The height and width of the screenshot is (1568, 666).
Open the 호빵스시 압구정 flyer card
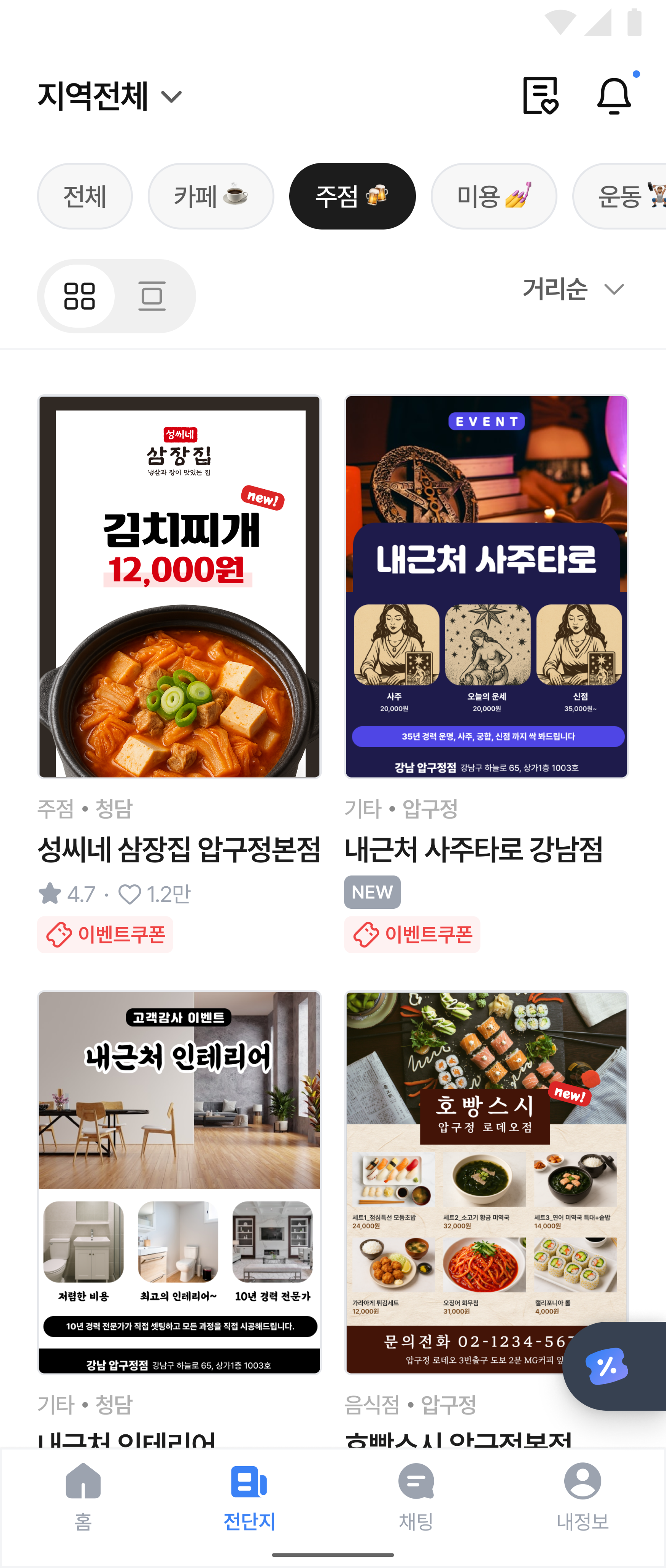462,1182
